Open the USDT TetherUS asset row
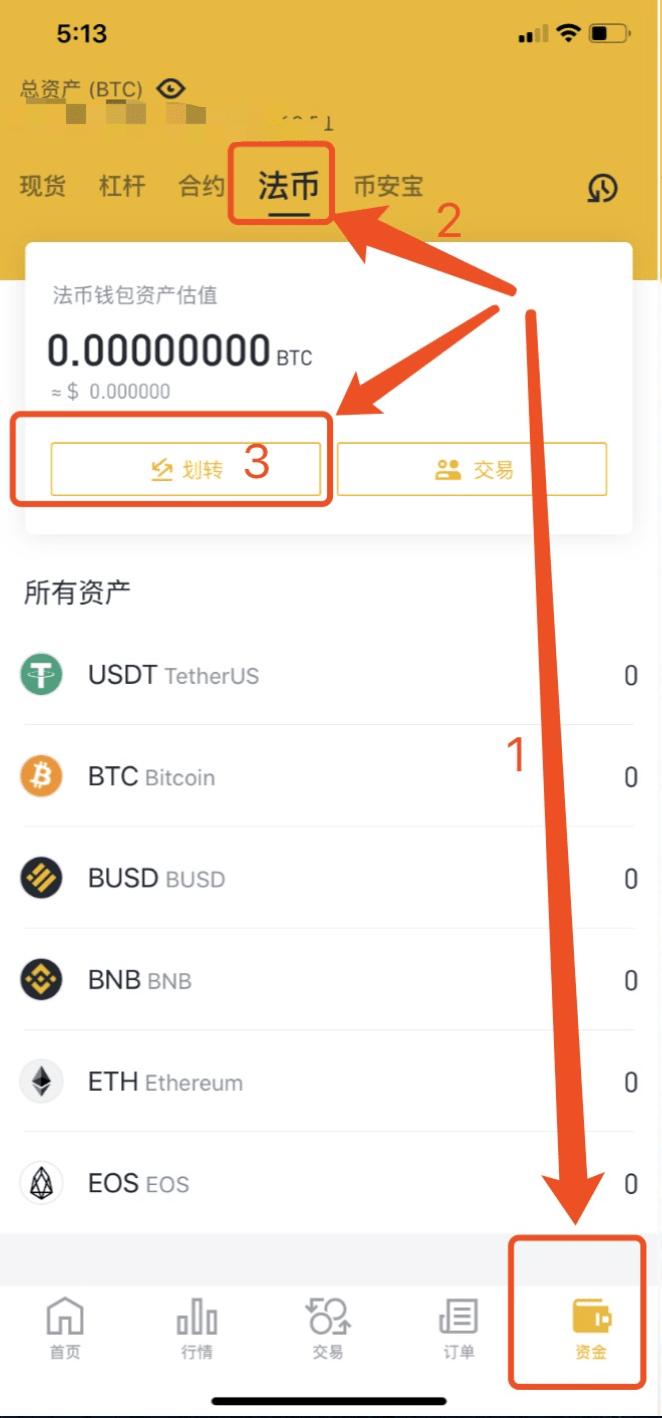 tap(328, 675)
